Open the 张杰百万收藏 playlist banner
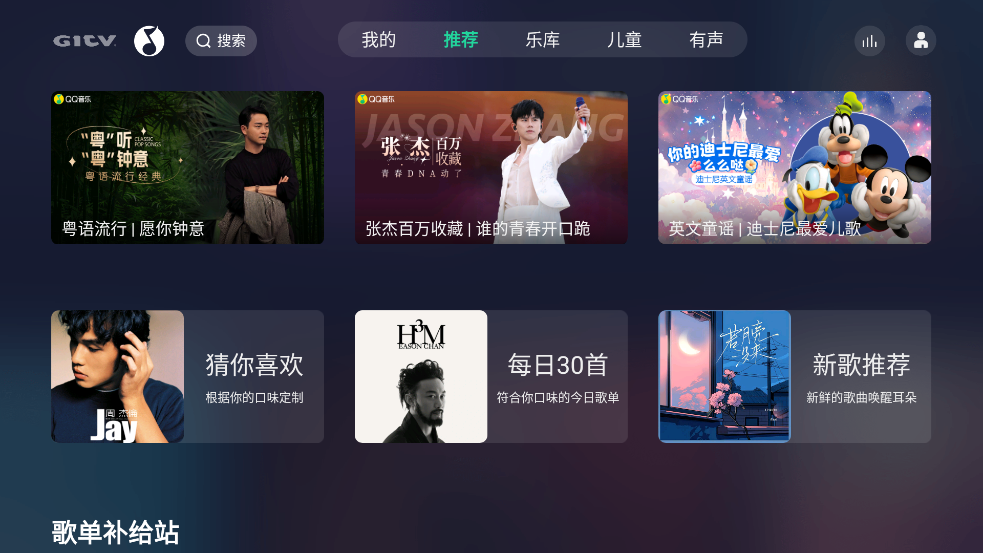This screenshot has width=983, height=553. (491, 167)
